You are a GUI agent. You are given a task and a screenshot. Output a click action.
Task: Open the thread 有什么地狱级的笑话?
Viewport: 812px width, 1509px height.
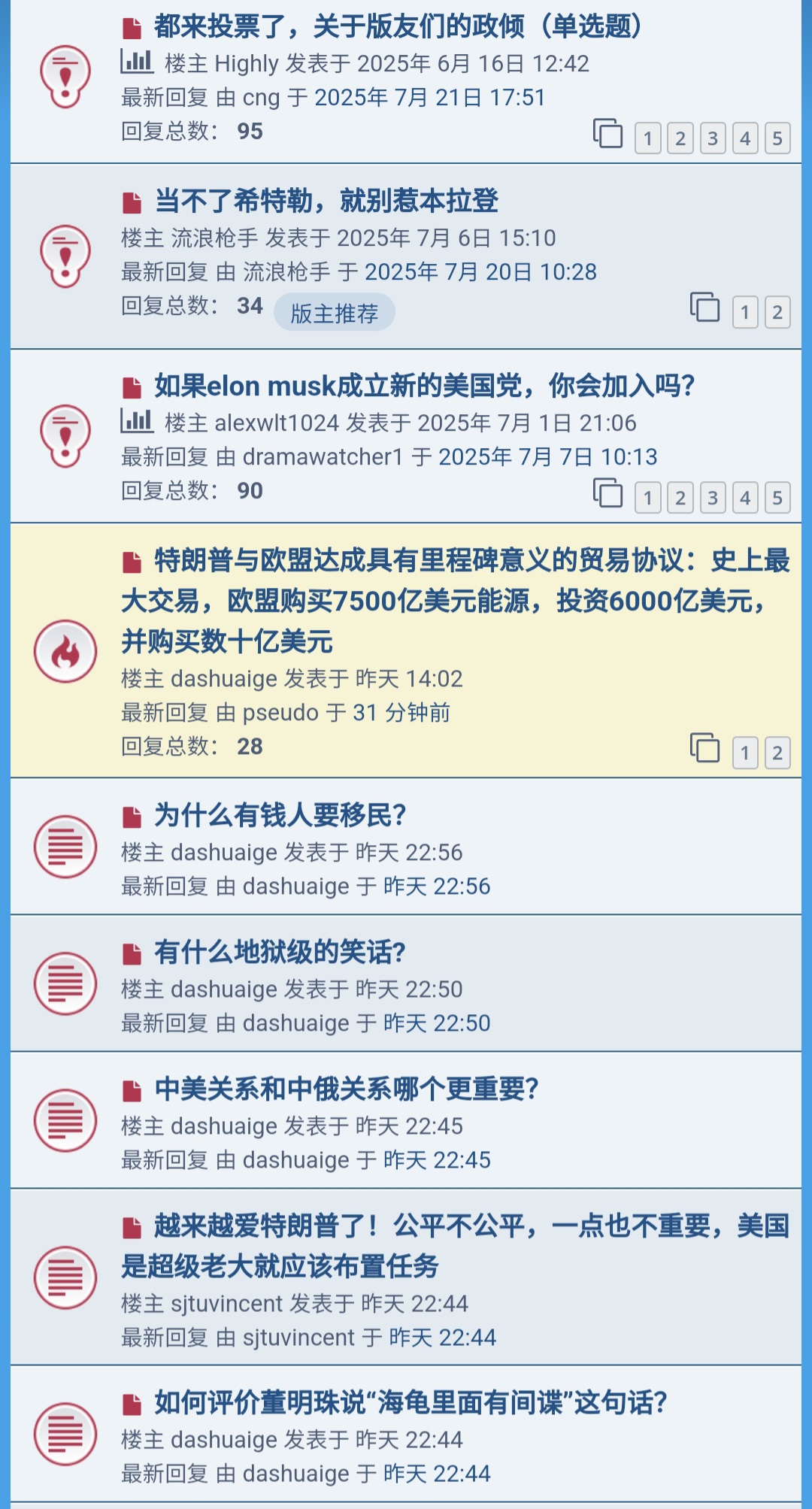coord(280,953)
